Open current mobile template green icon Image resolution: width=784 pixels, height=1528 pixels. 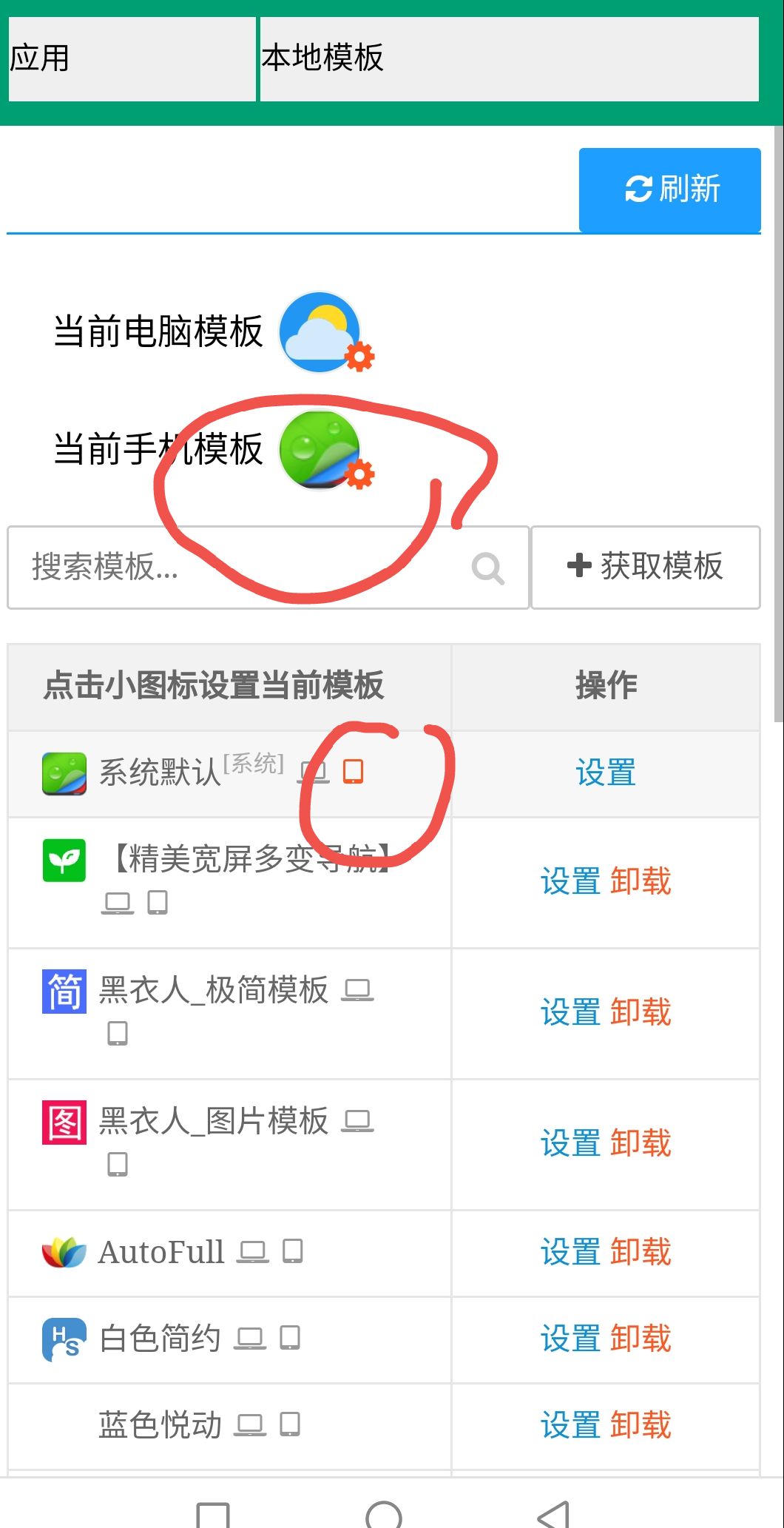322,449
